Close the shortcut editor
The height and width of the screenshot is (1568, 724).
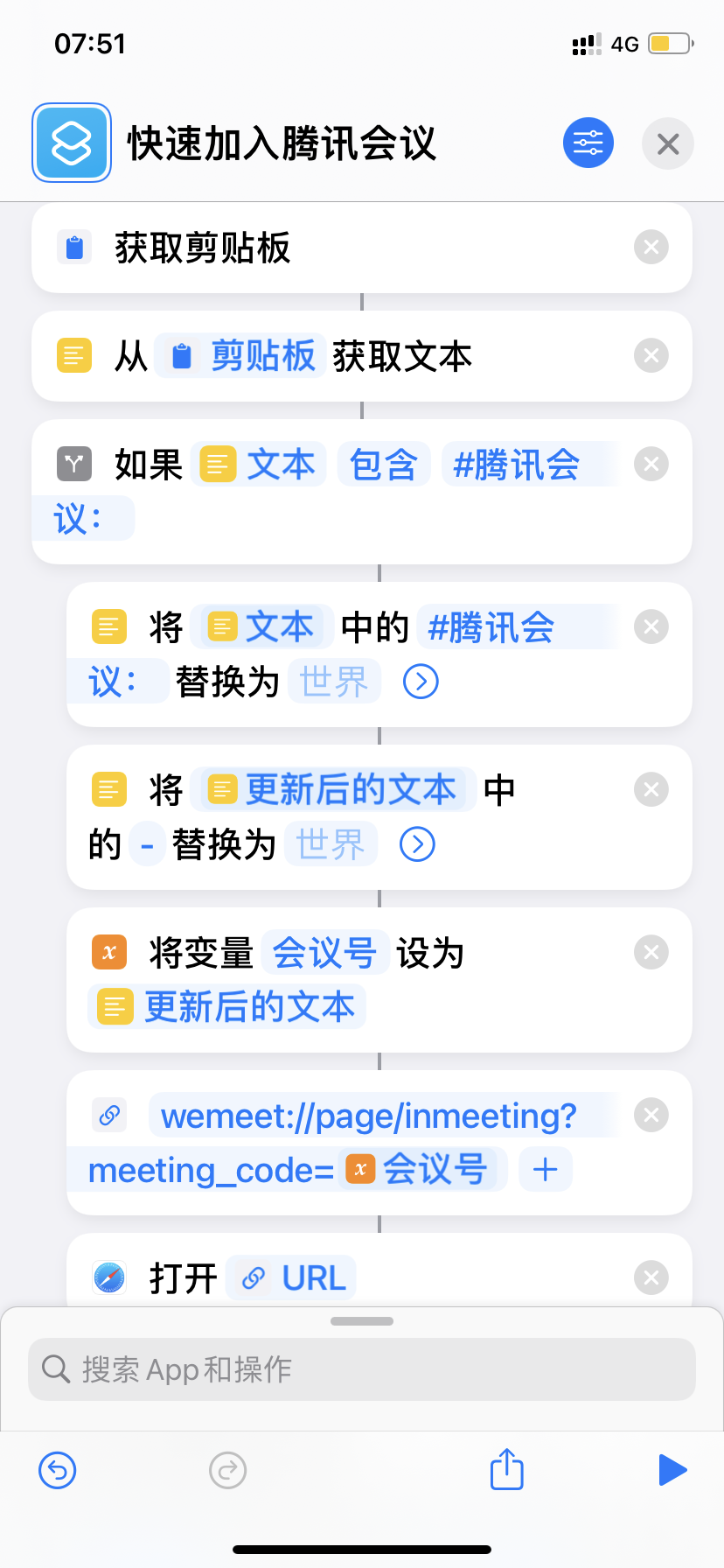coord(668,143)
